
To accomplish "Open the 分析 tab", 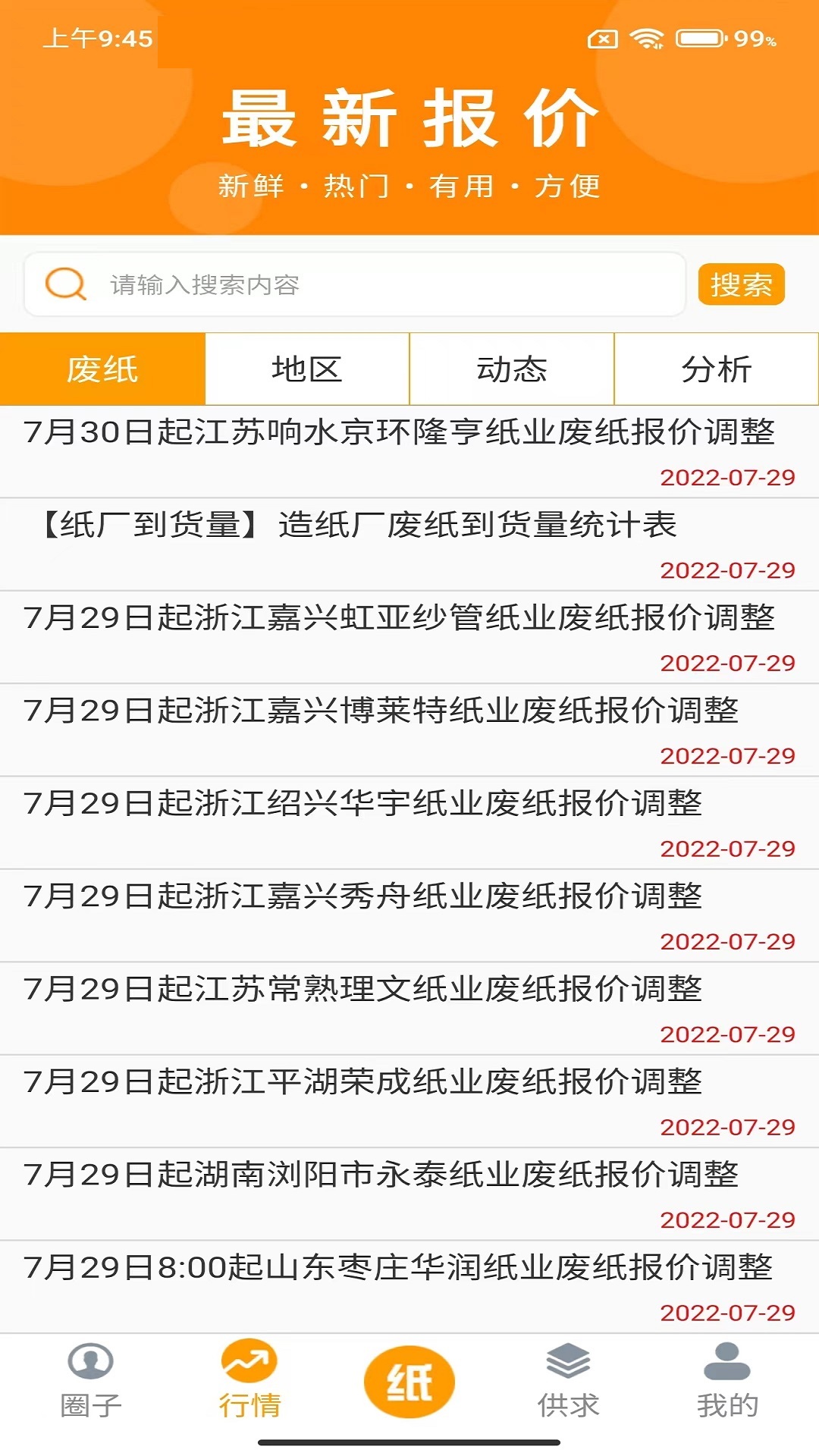I will [x=717, y=369].
